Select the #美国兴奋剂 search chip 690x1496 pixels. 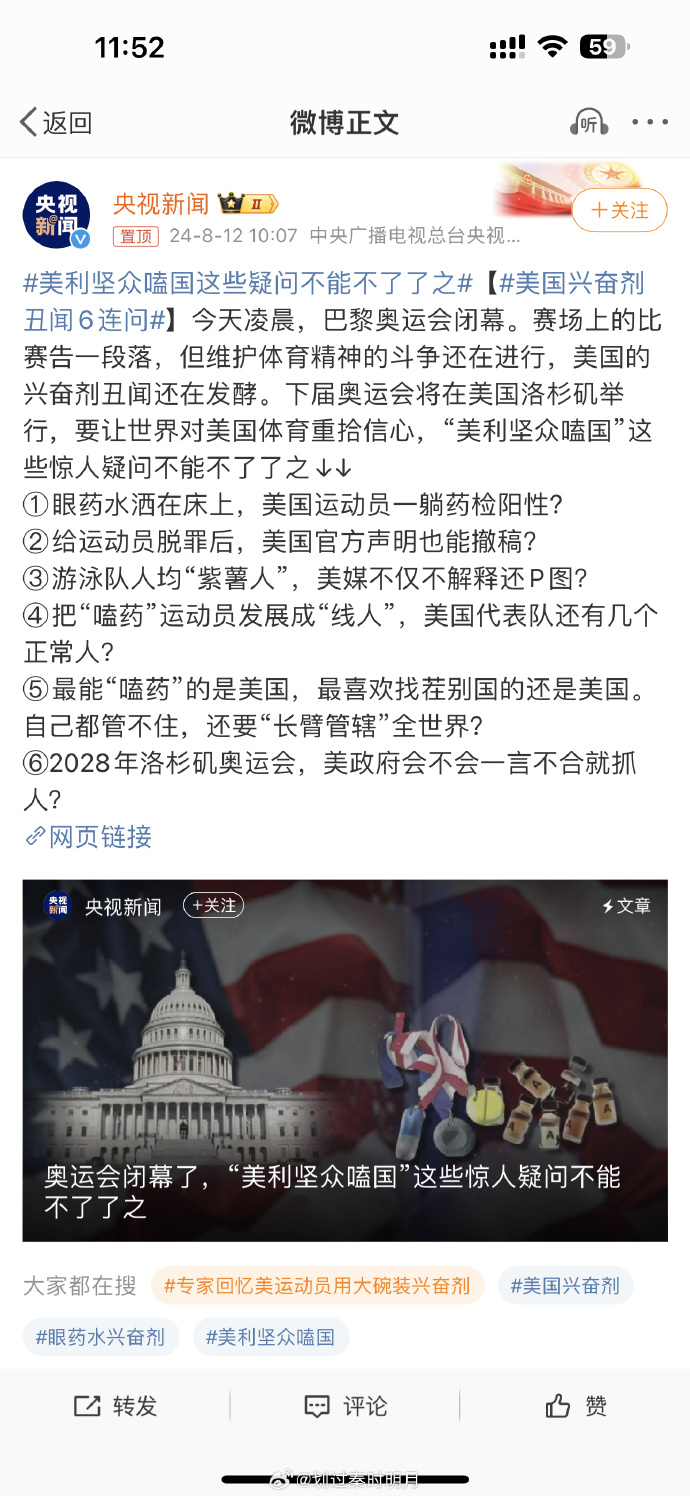pyautogui.click(x=565, y=1286)
